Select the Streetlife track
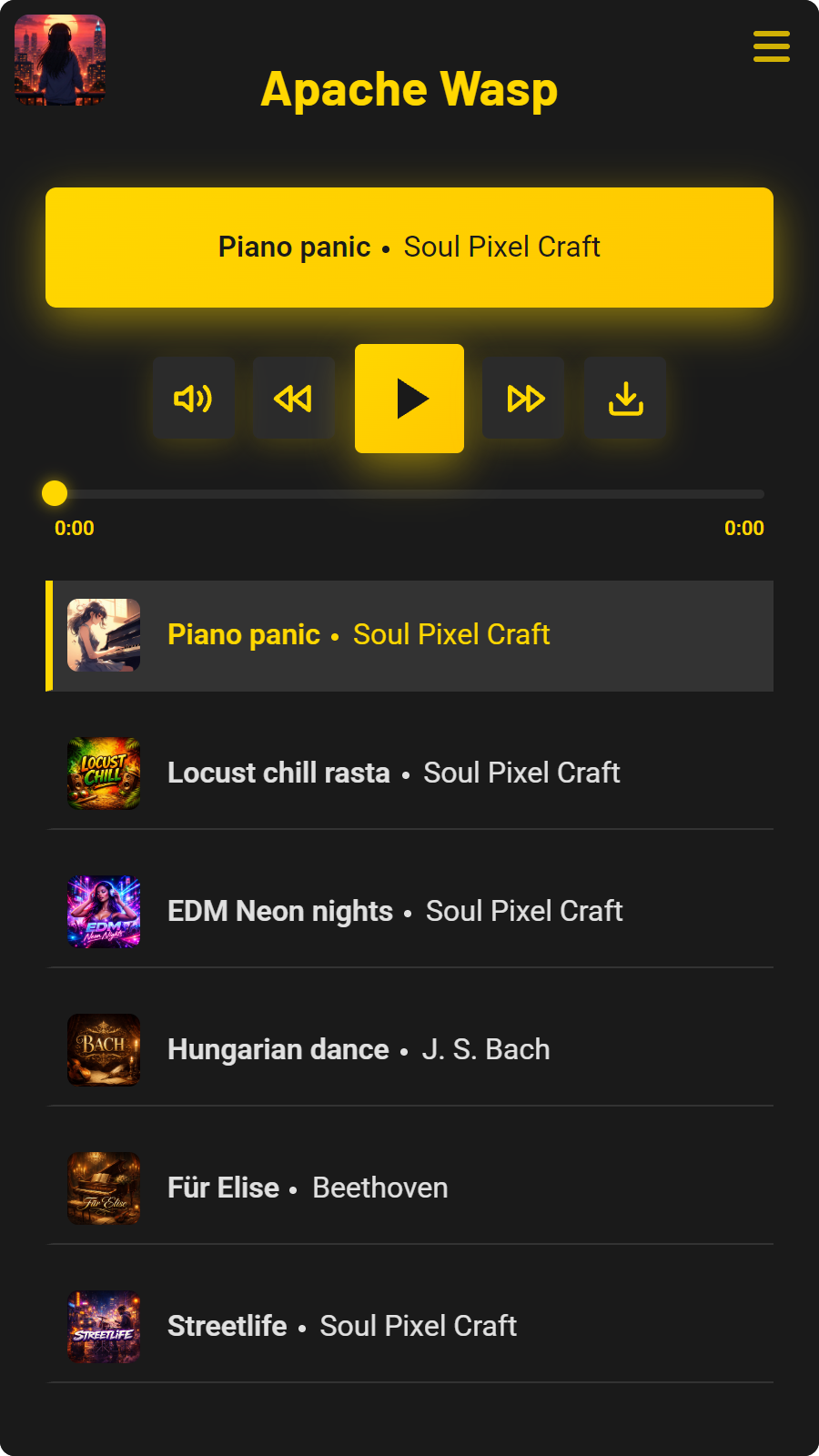Image resolution: width=819 pixels, height=1456 pixels. pos(409,1327)
